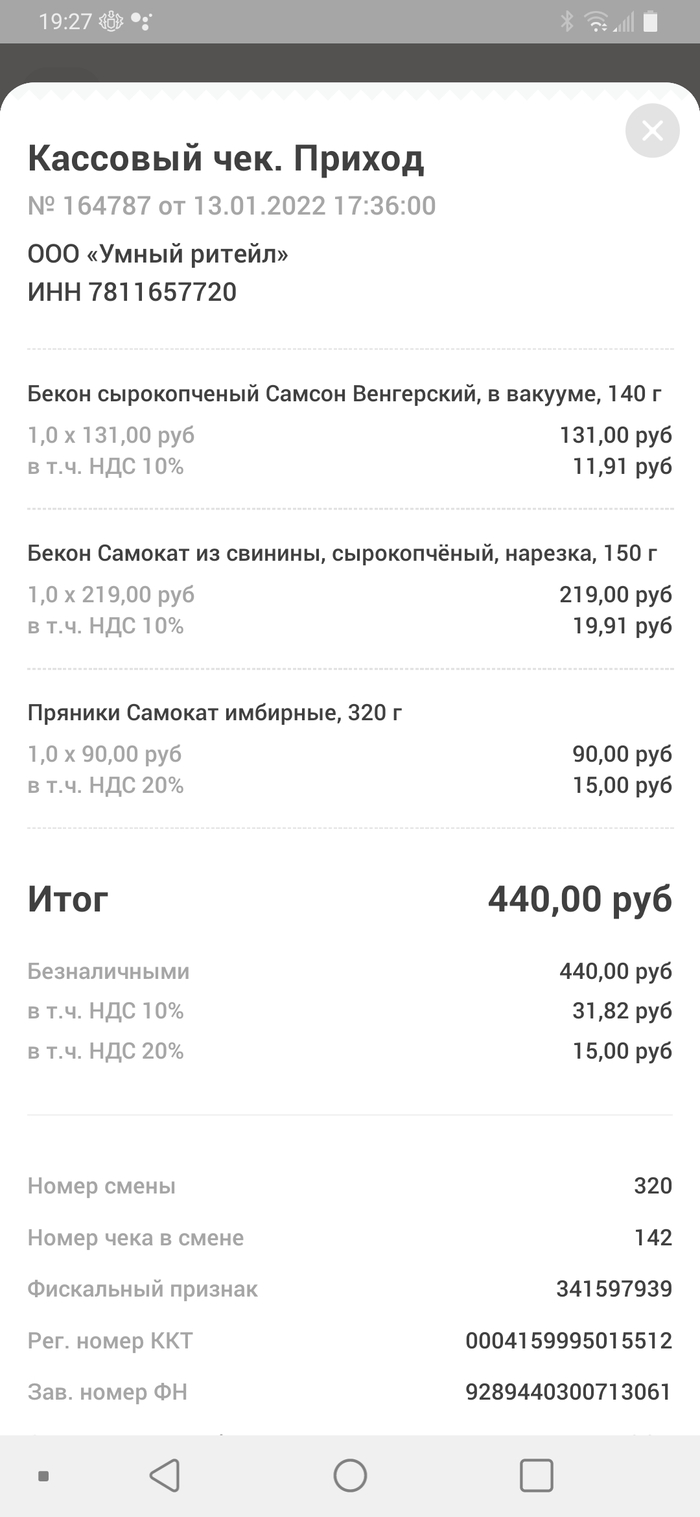Screen dimensions: 700x1517
Task: Open the recent apps view
Action: pos(536,1475)
